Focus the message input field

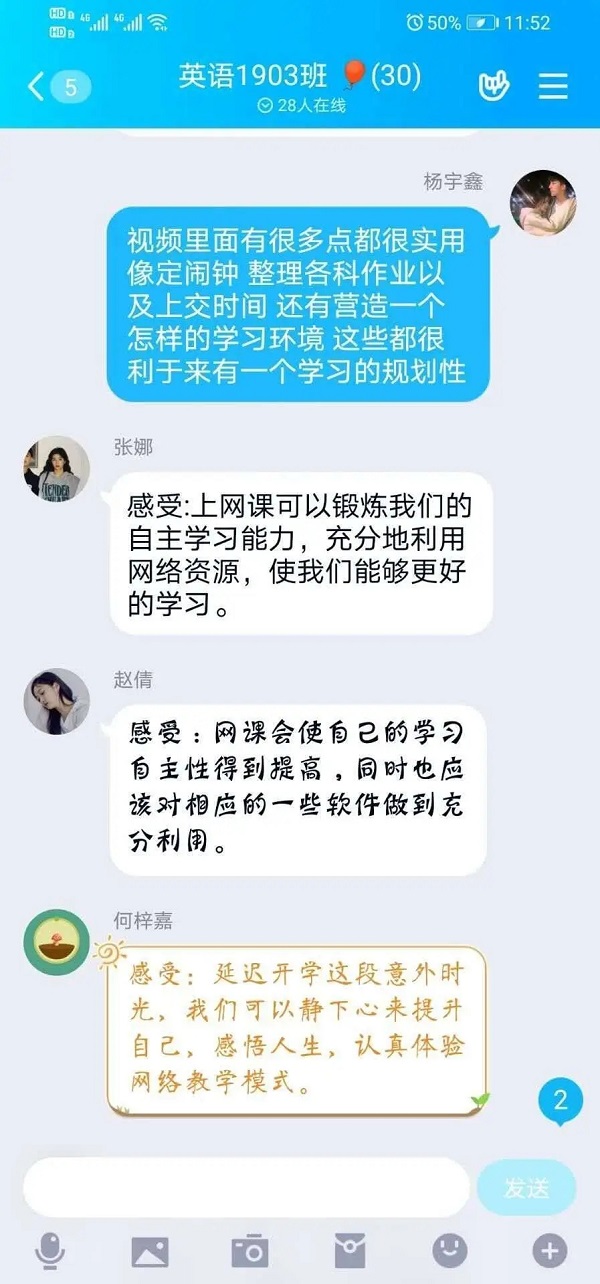pyautogui.click(x=245, y=1187)
